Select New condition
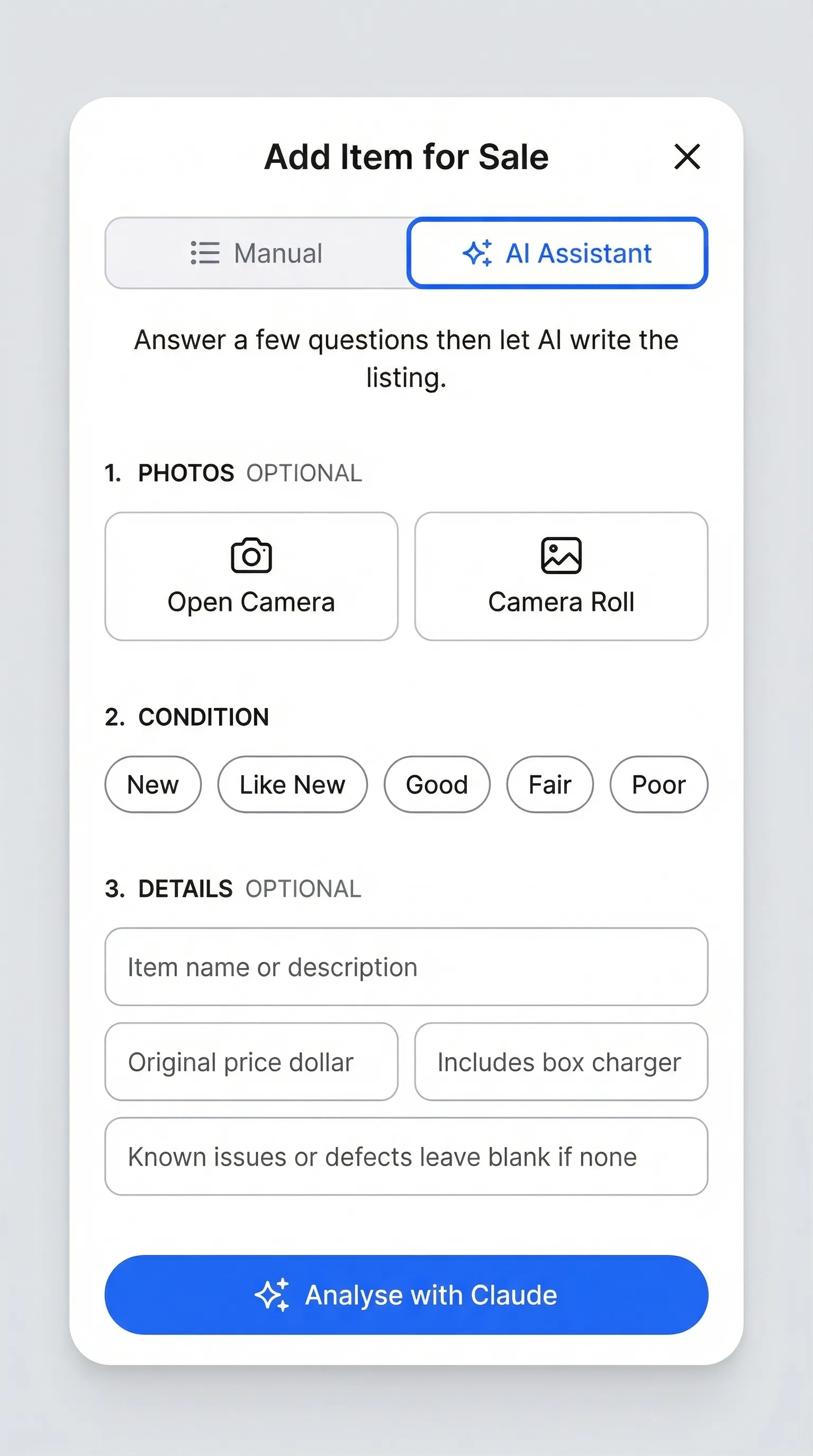Image resolution: width=813 pixels, height=1456 pixels. 152,785
